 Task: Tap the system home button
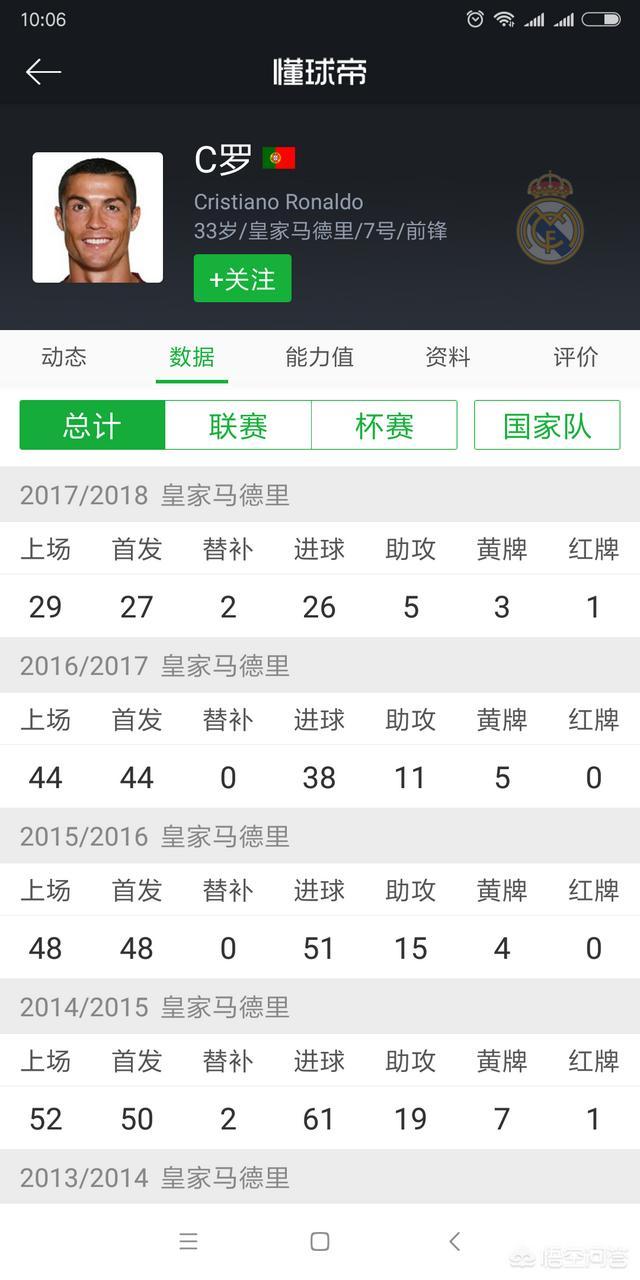pos(320,1241)
